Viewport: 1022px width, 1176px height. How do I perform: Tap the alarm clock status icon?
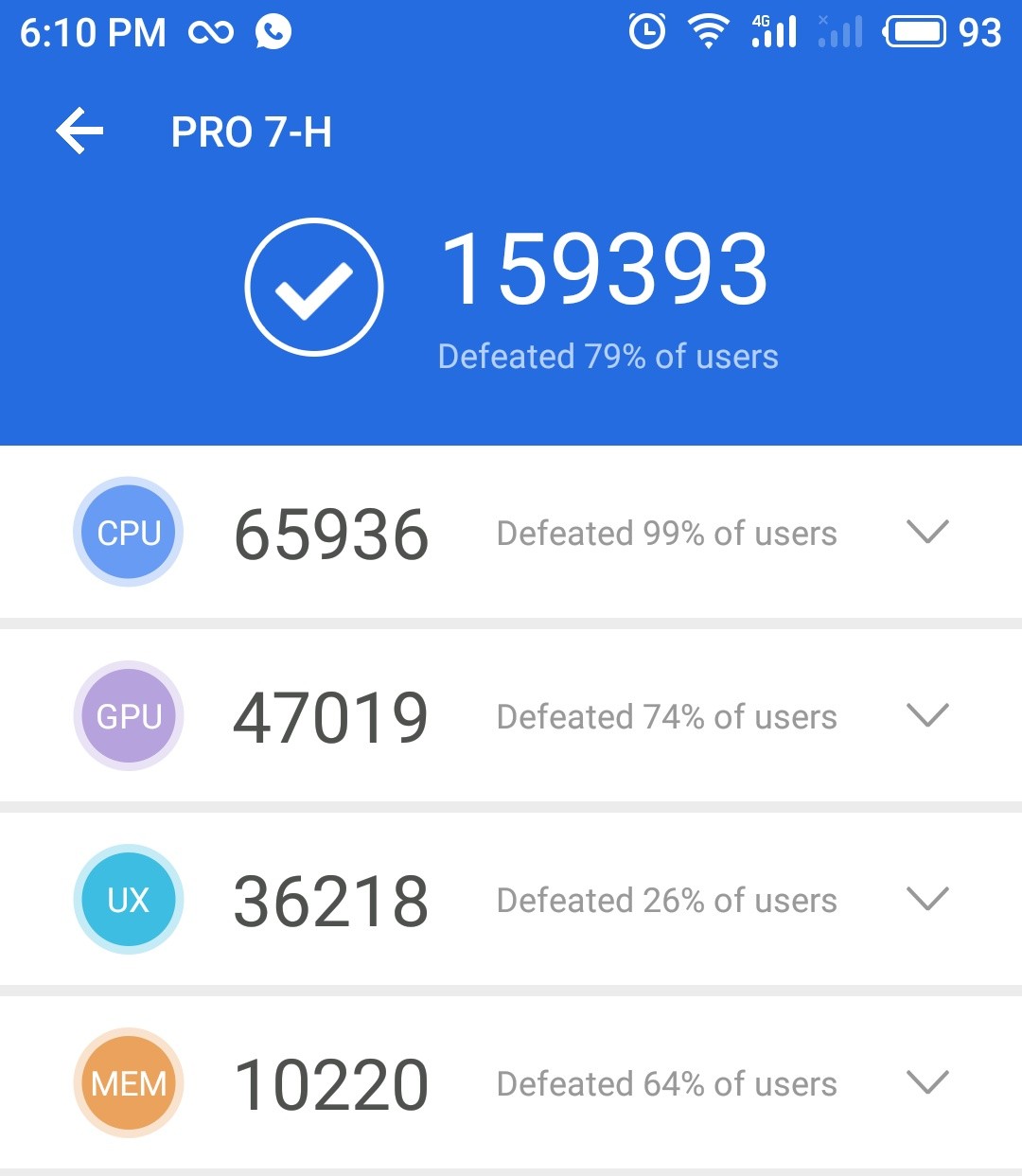(x=647, y=31)
